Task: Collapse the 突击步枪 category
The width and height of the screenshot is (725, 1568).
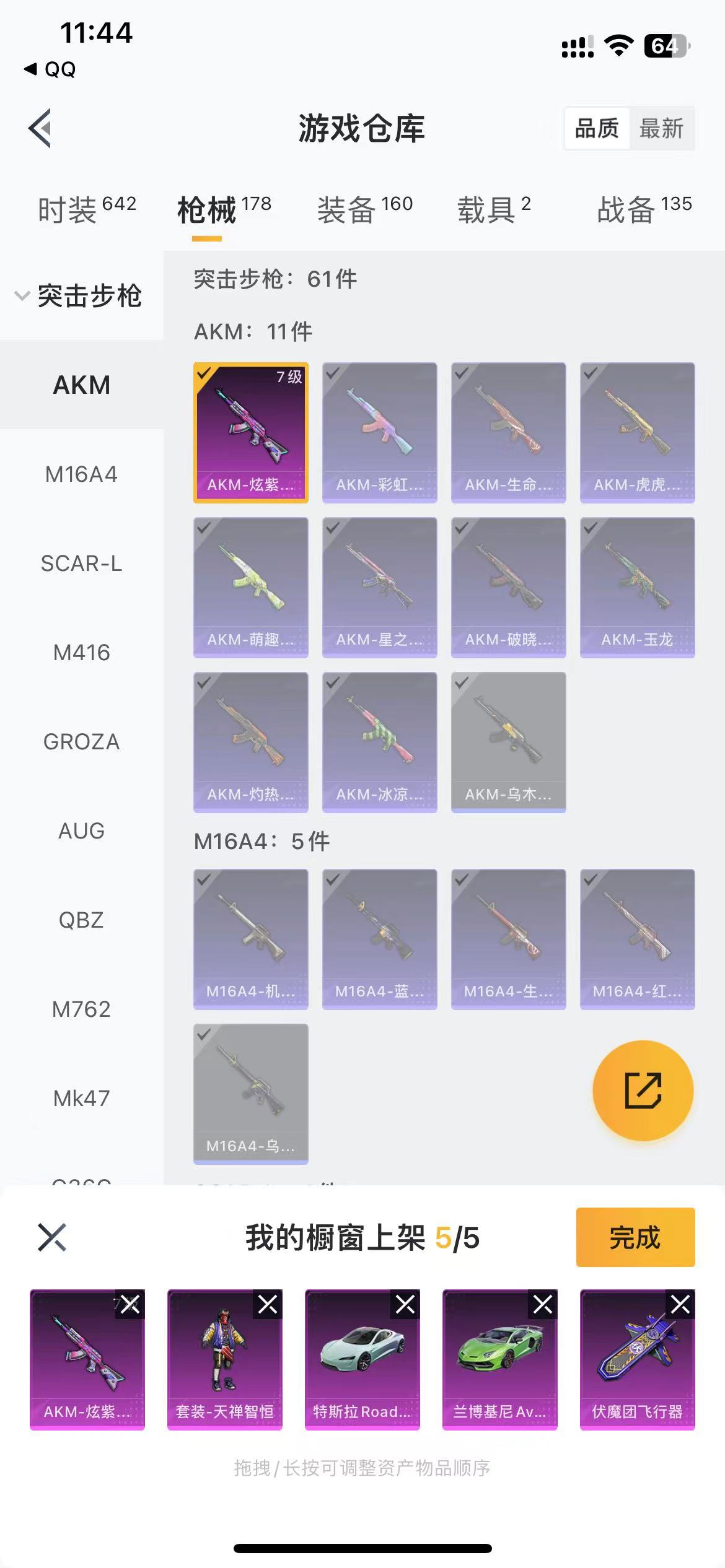Action: 81,295
